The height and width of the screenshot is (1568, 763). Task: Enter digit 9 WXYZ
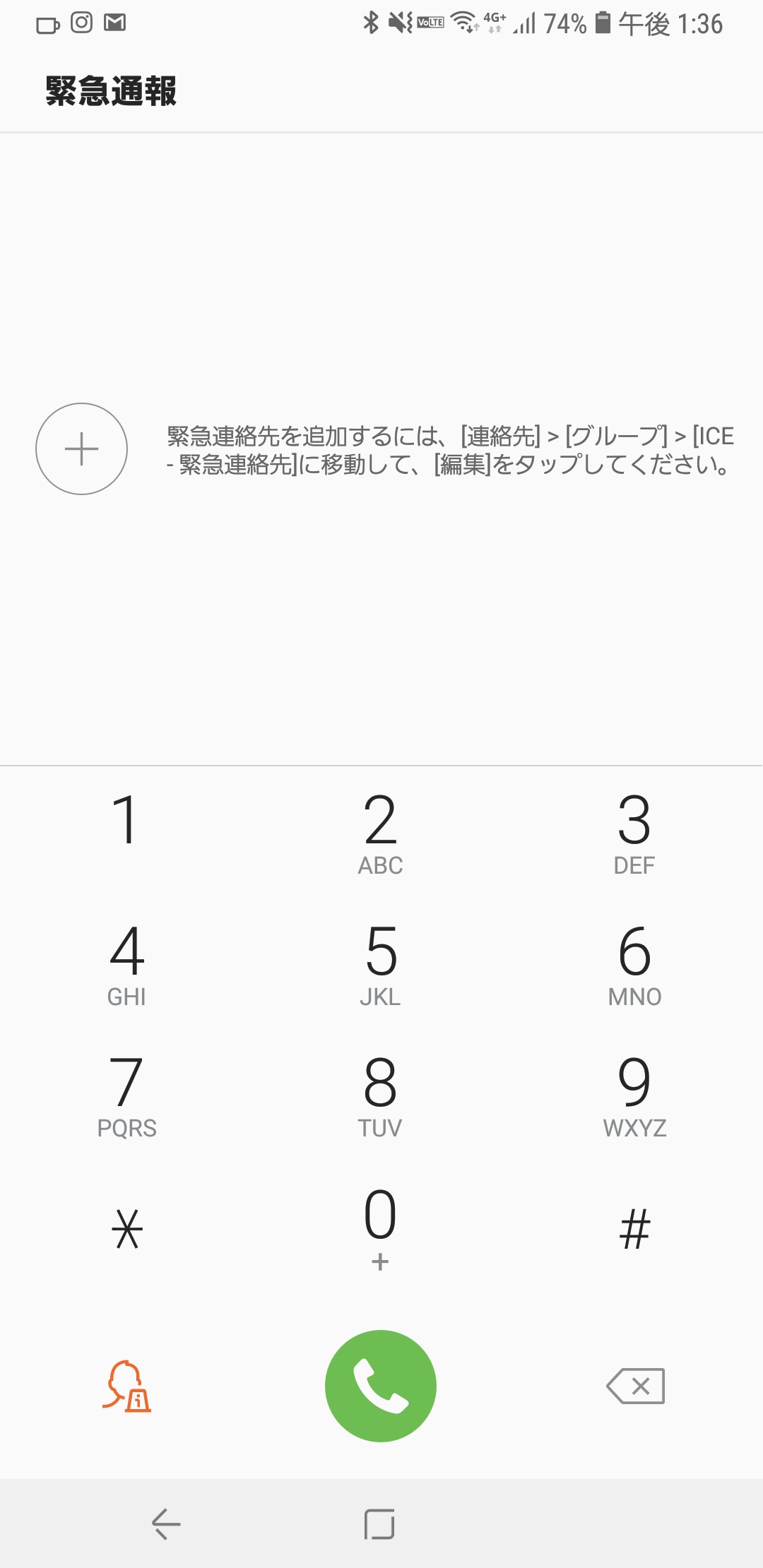coord(634,1095)
